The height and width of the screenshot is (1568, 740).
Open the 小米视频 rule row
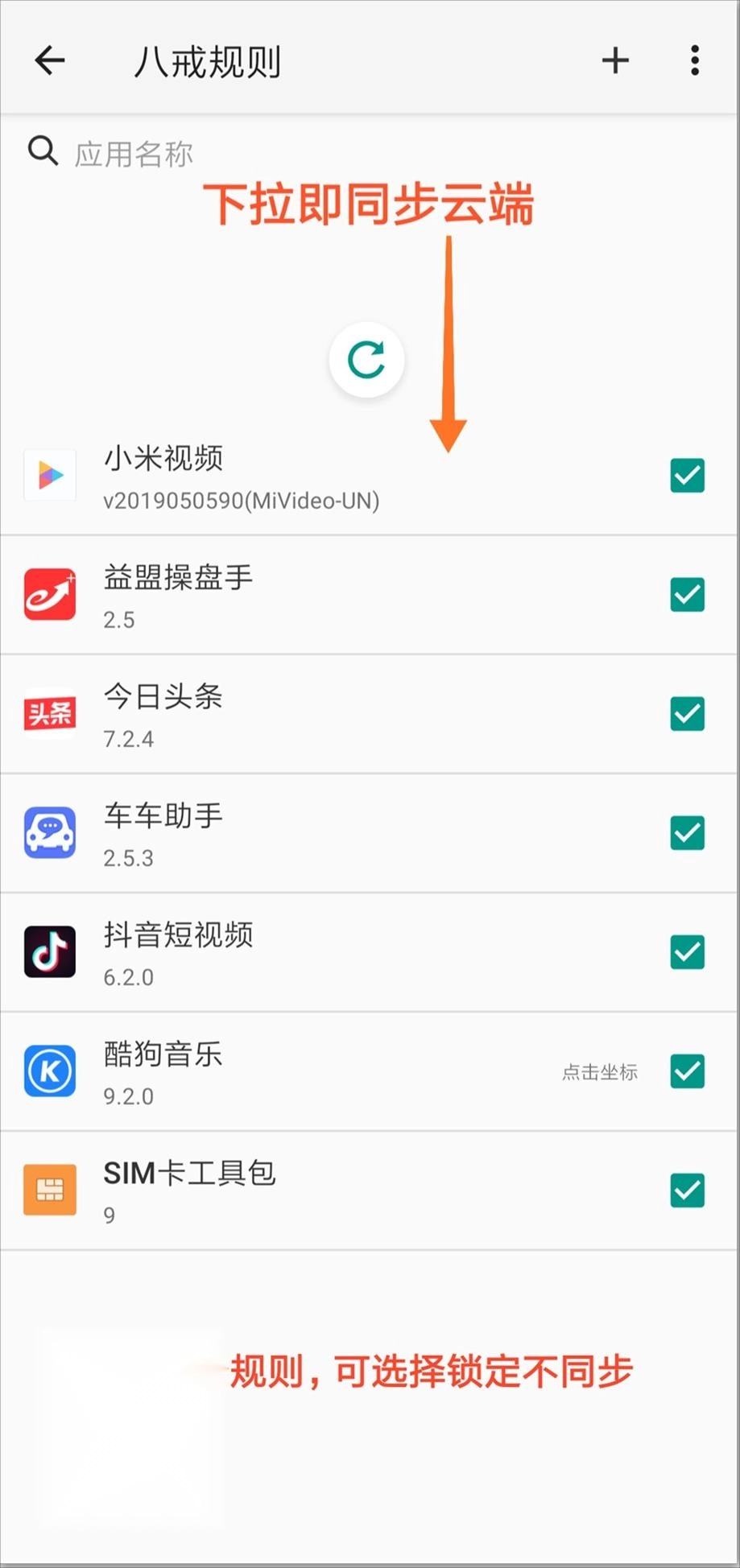click(x=370, y=476)
